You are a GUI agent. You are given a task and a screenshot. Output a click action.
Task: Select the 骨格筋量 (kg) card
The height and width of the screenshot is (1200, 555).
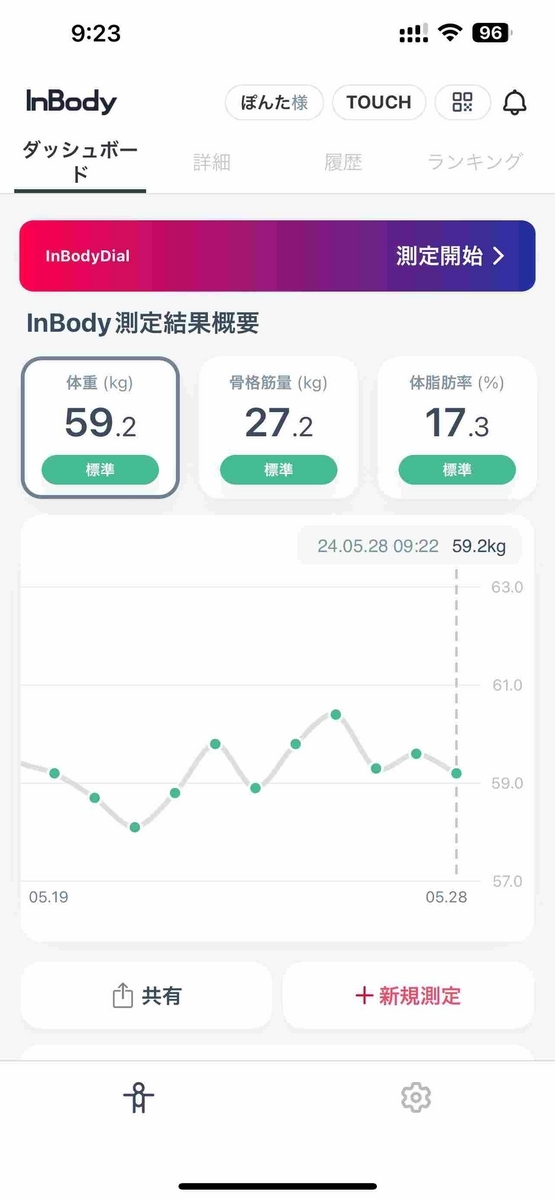click(278, 428)
